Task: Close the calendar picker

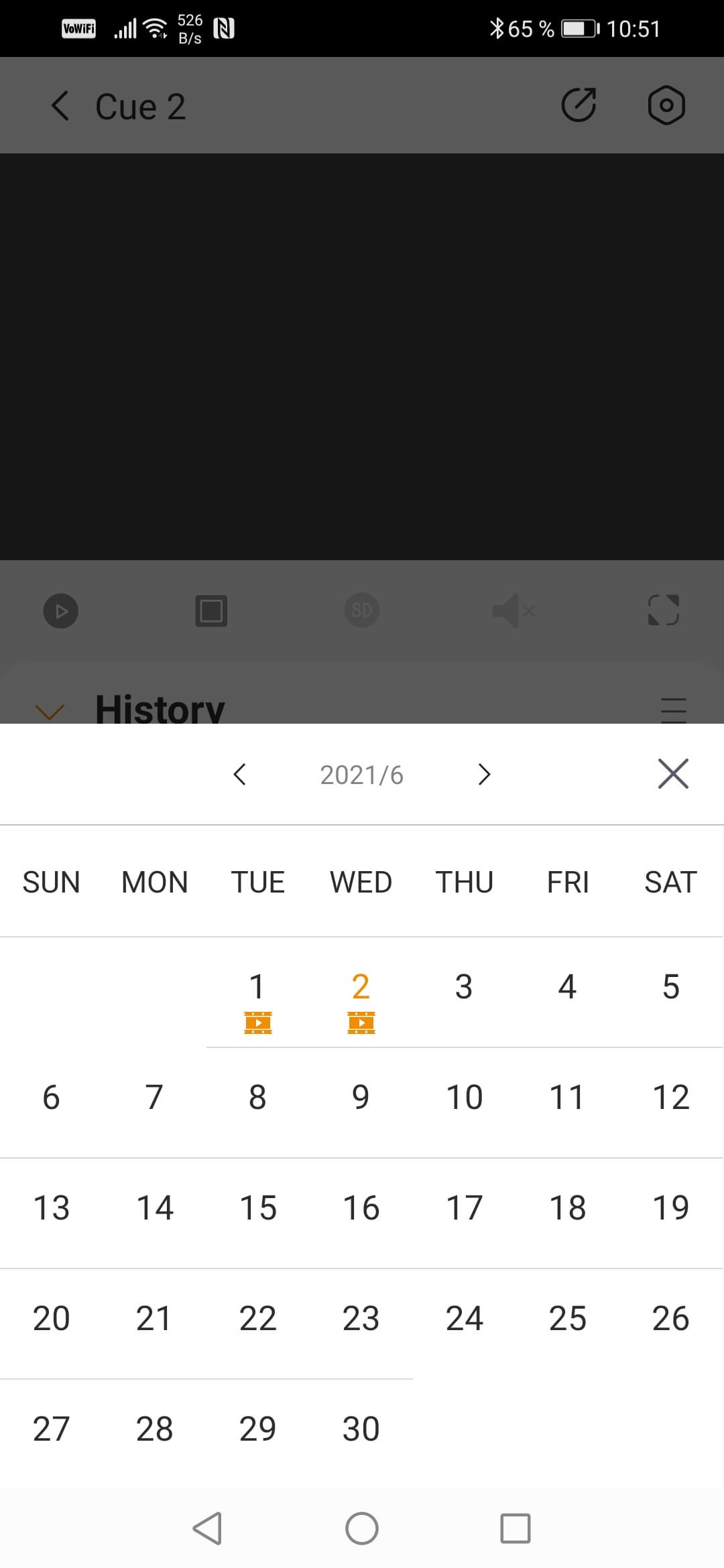Action: point(673,774)
